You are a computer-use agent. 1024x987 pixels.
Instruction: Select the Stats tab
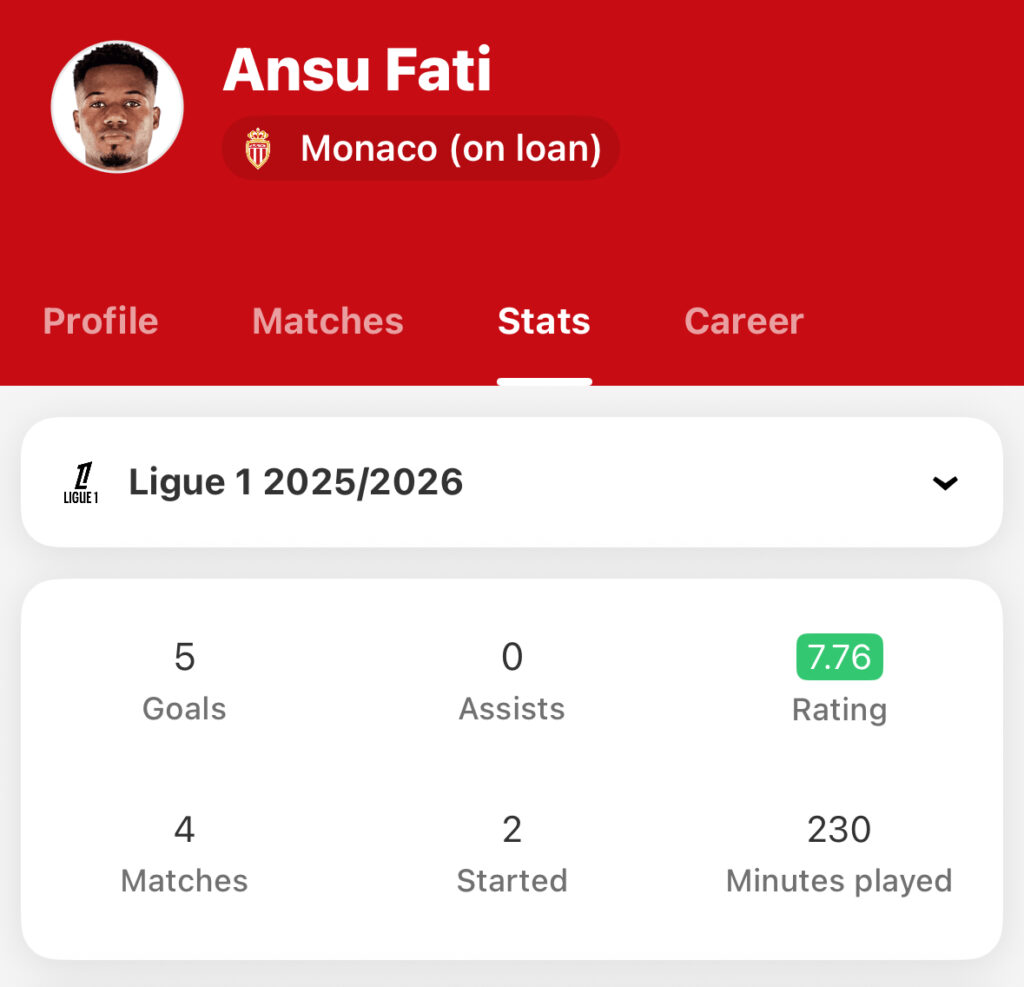(x=544, y=321)
